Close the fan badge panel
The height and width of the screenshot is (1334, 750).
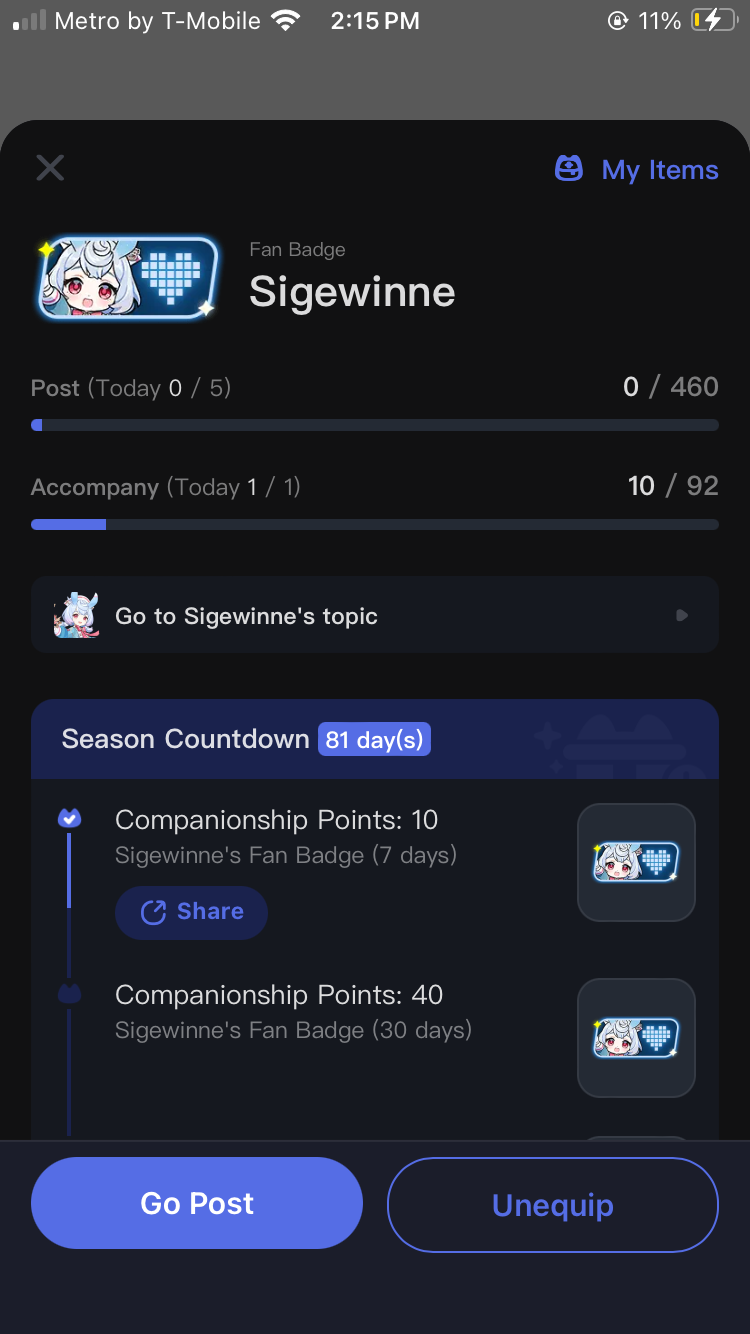pyautogui.click(x=50, y=167)
